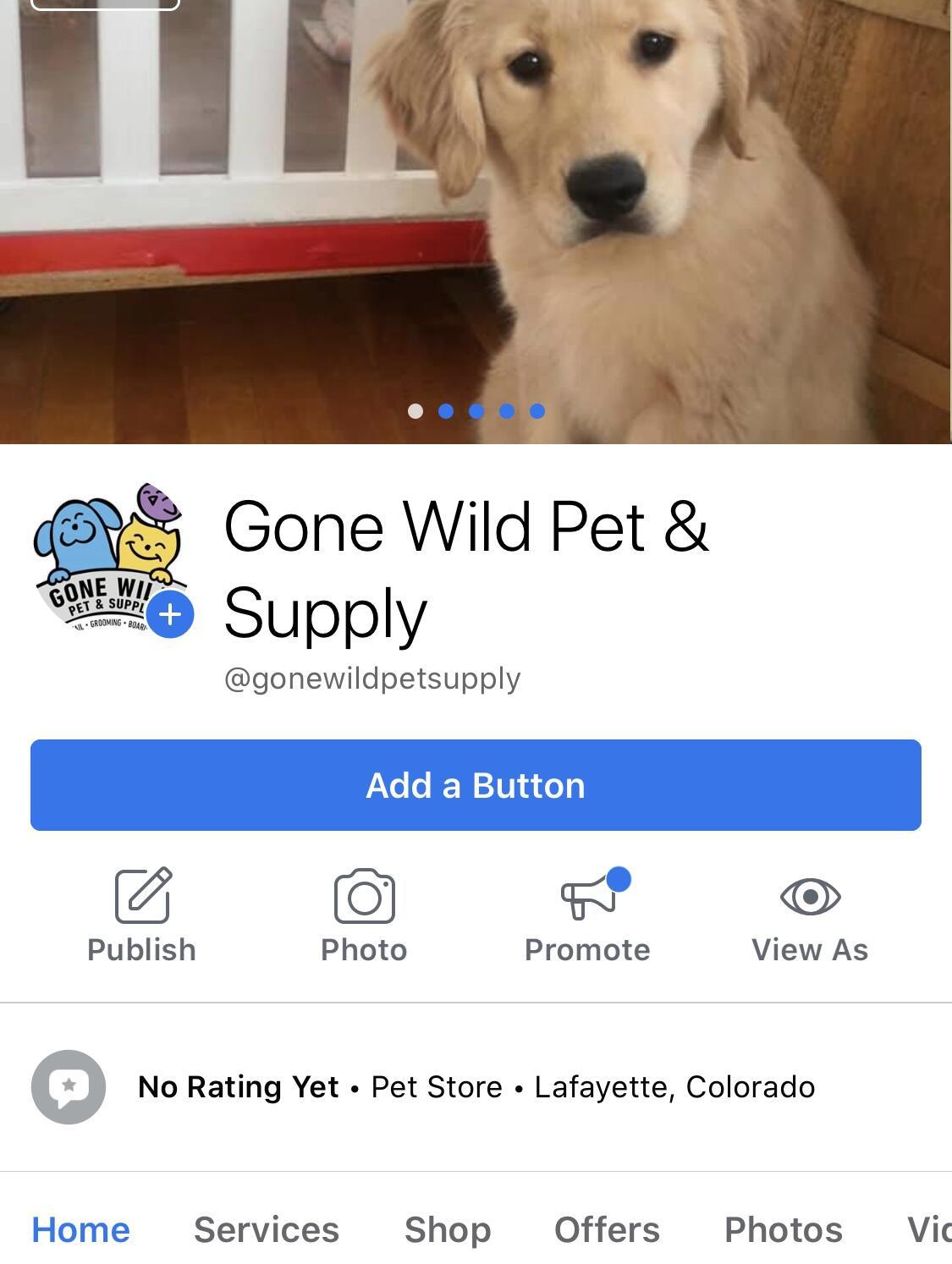Open the Promote option
The image size is (952, 1264).
pyautogui.click(x=588, y=915)
